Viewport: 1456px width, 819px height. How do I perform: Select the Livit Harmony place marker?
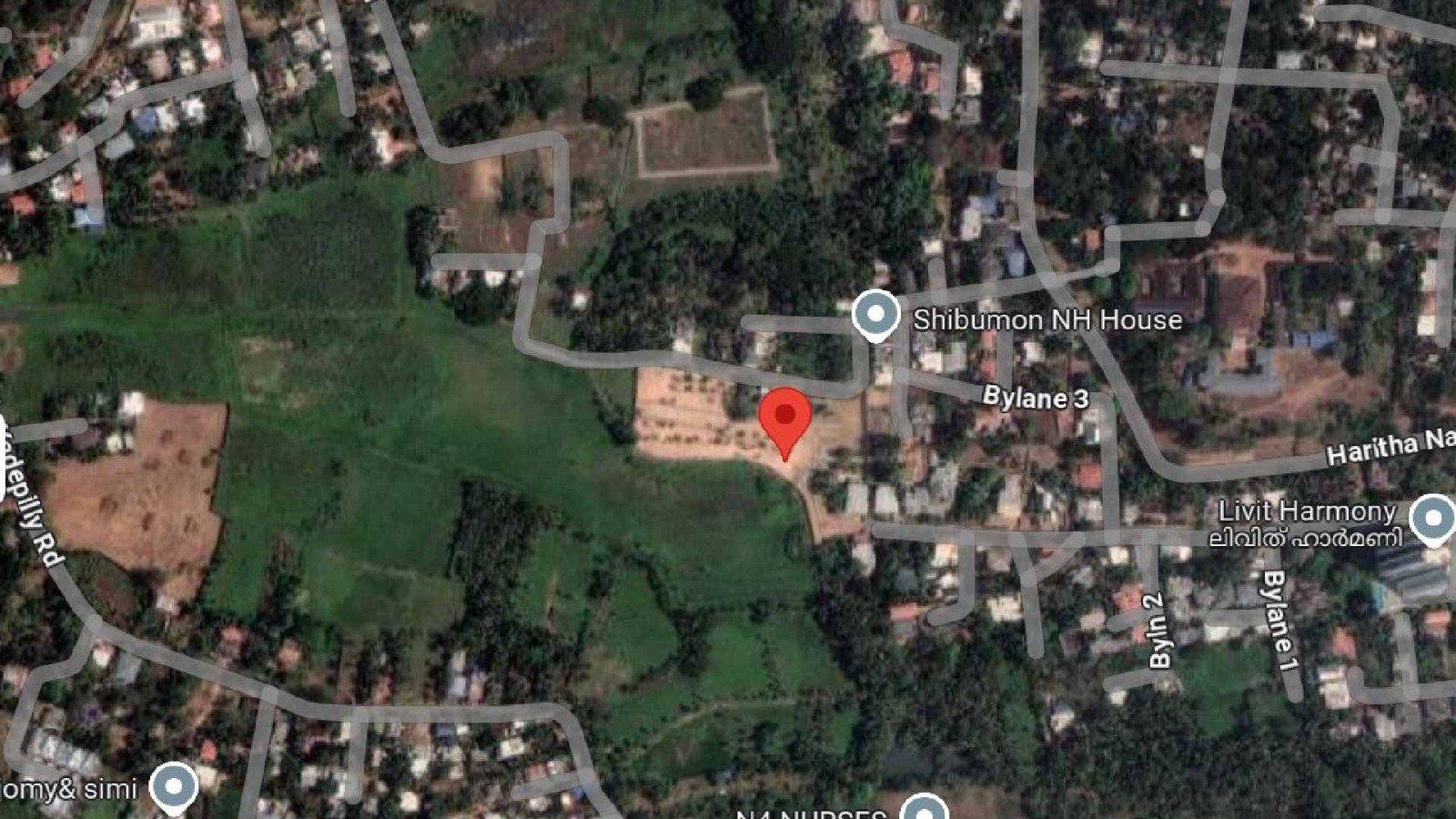[1434, 520]
